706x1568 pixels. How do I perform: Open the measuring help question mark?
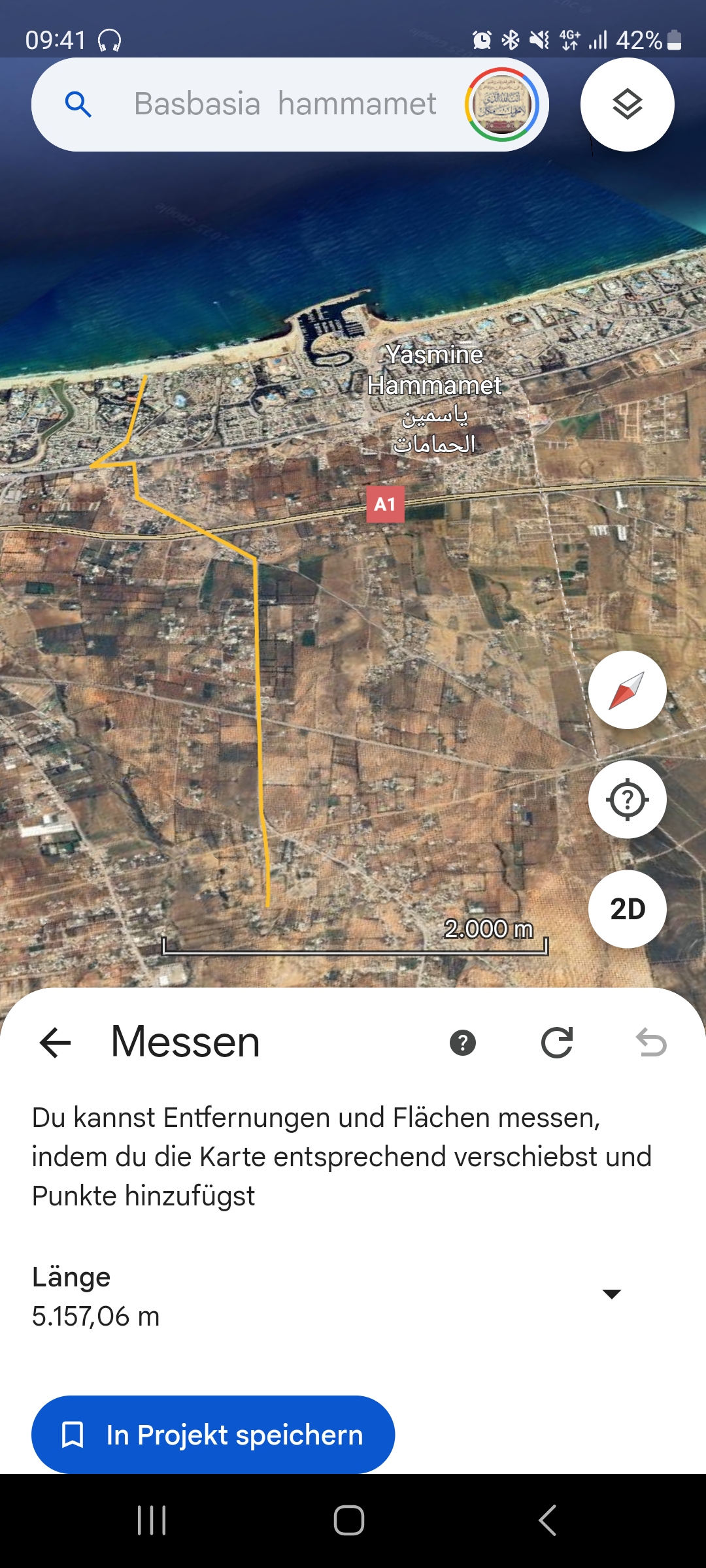[x=463, y=1043]
